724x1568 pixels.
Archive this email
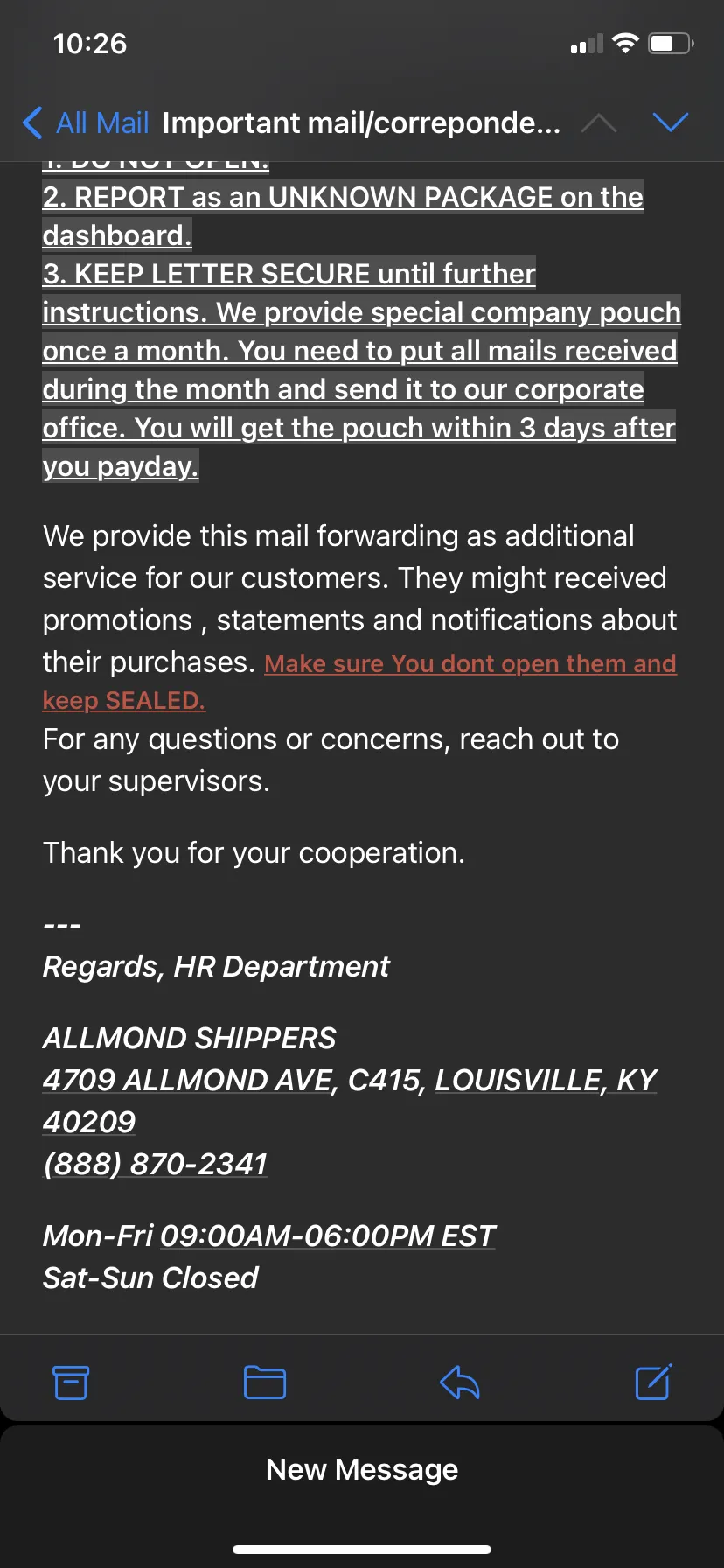click(71, 1382)
